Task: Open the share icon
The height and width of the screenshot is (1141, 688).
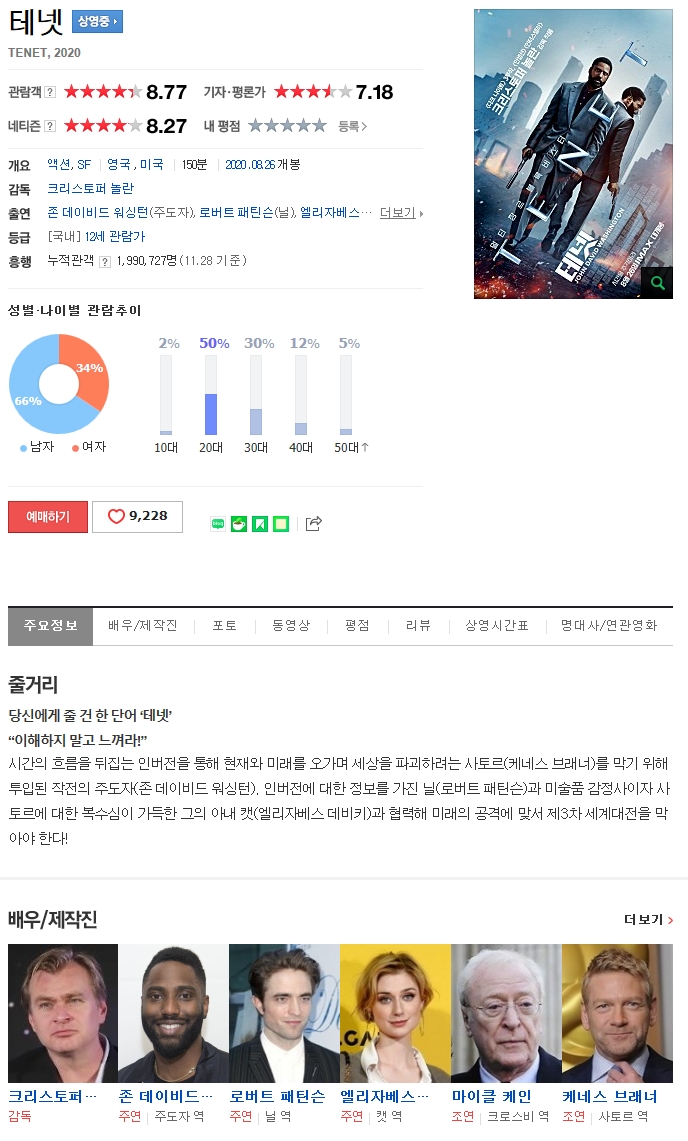Action: [x=313, y=523]
